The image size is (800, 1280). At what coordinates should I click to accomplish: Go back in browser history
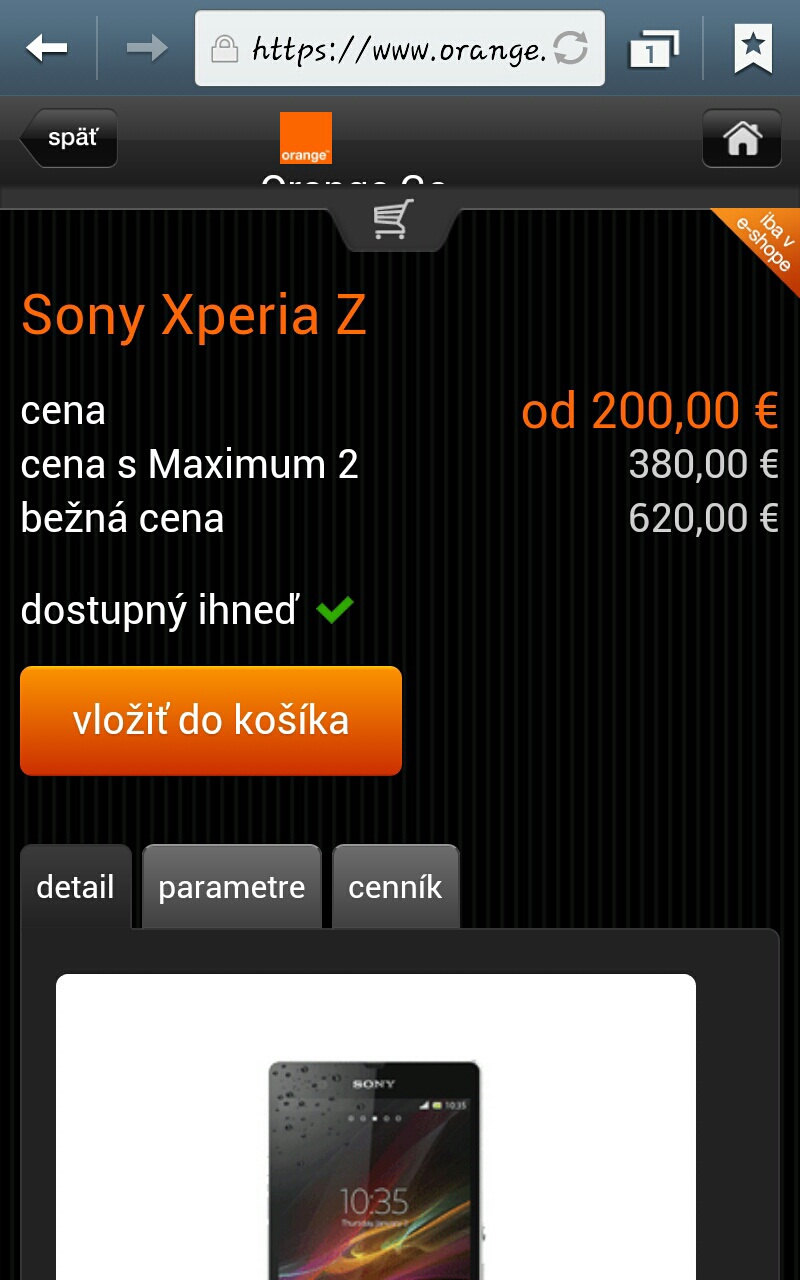coord(47,47)
